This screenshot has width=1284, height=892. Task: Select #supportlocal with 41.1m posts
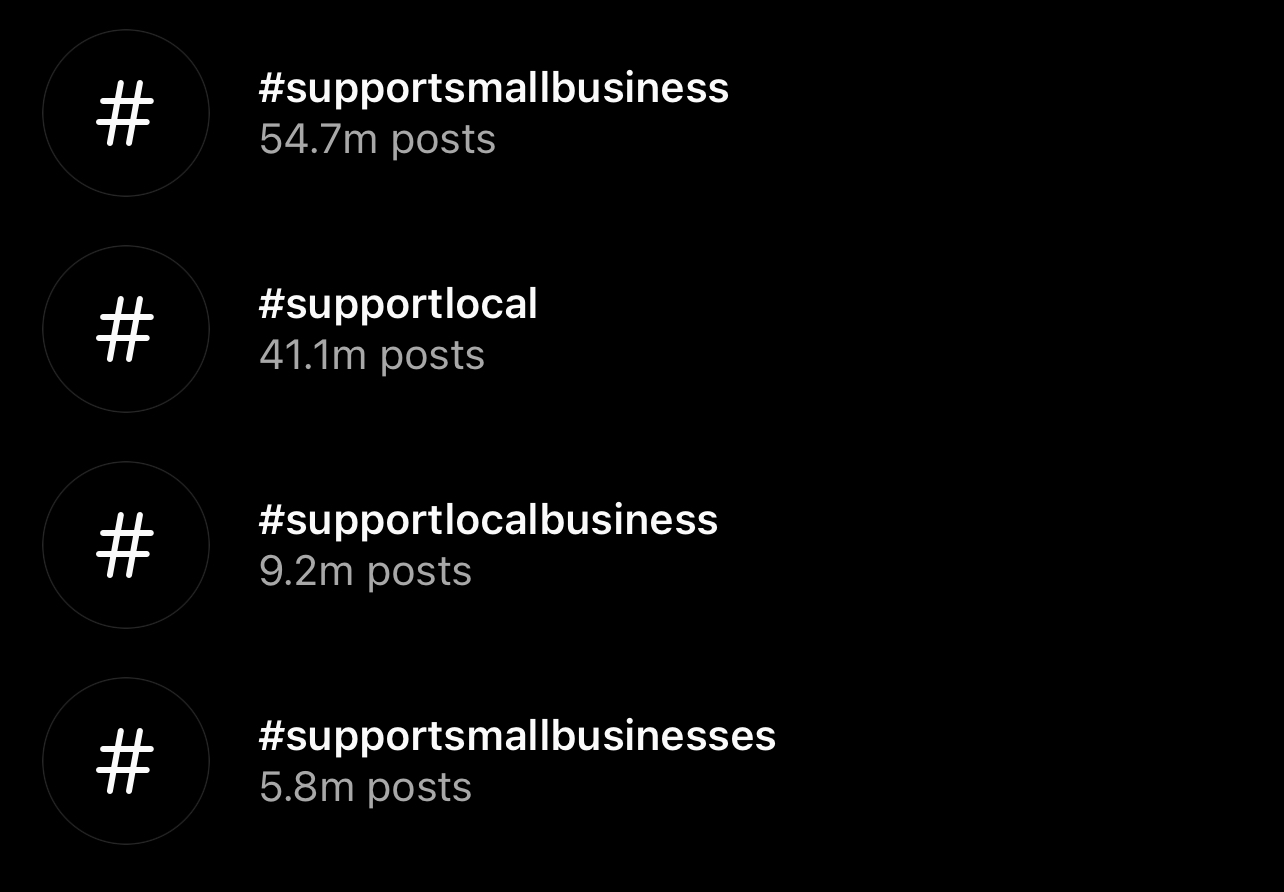398,304
